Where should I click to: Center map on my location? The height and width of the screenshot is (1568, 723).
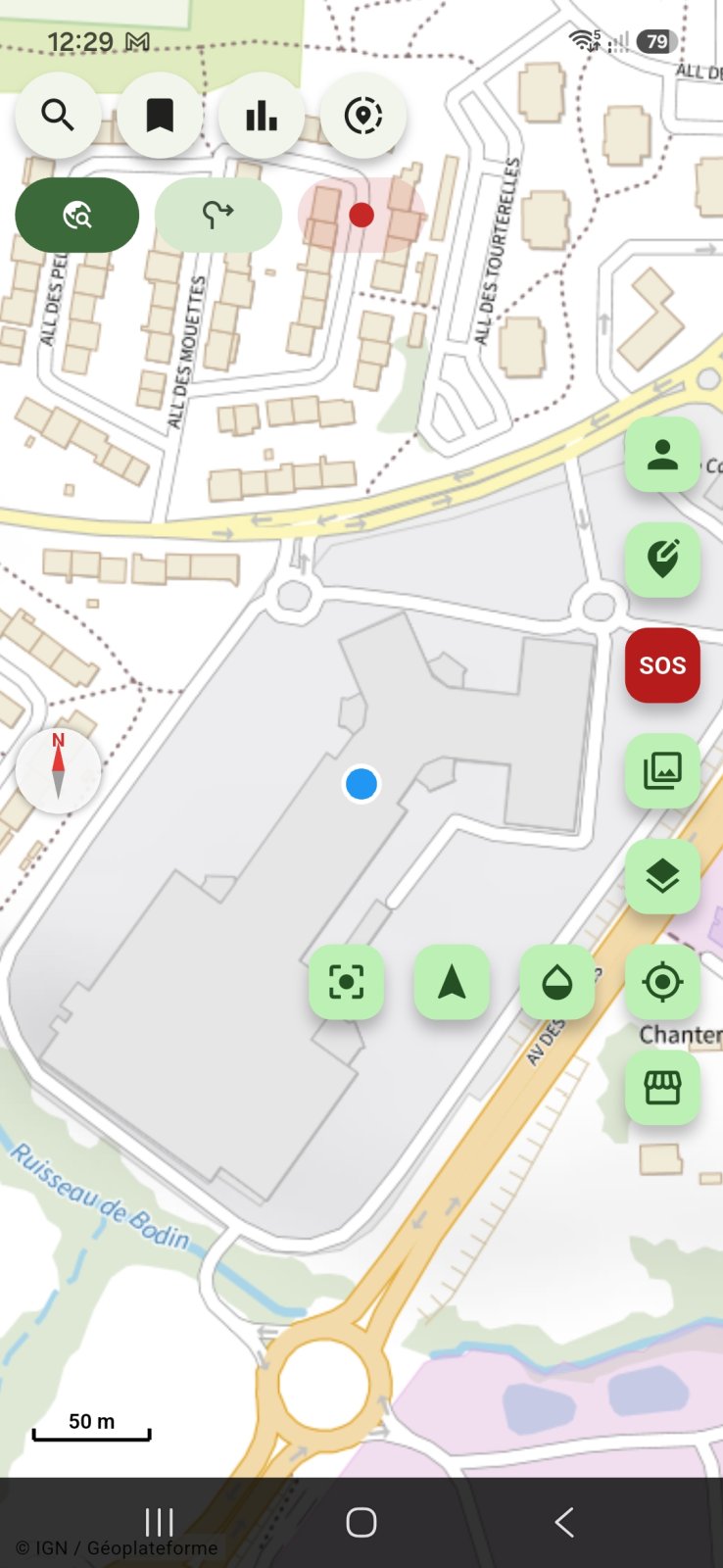[x=662, y=982]
